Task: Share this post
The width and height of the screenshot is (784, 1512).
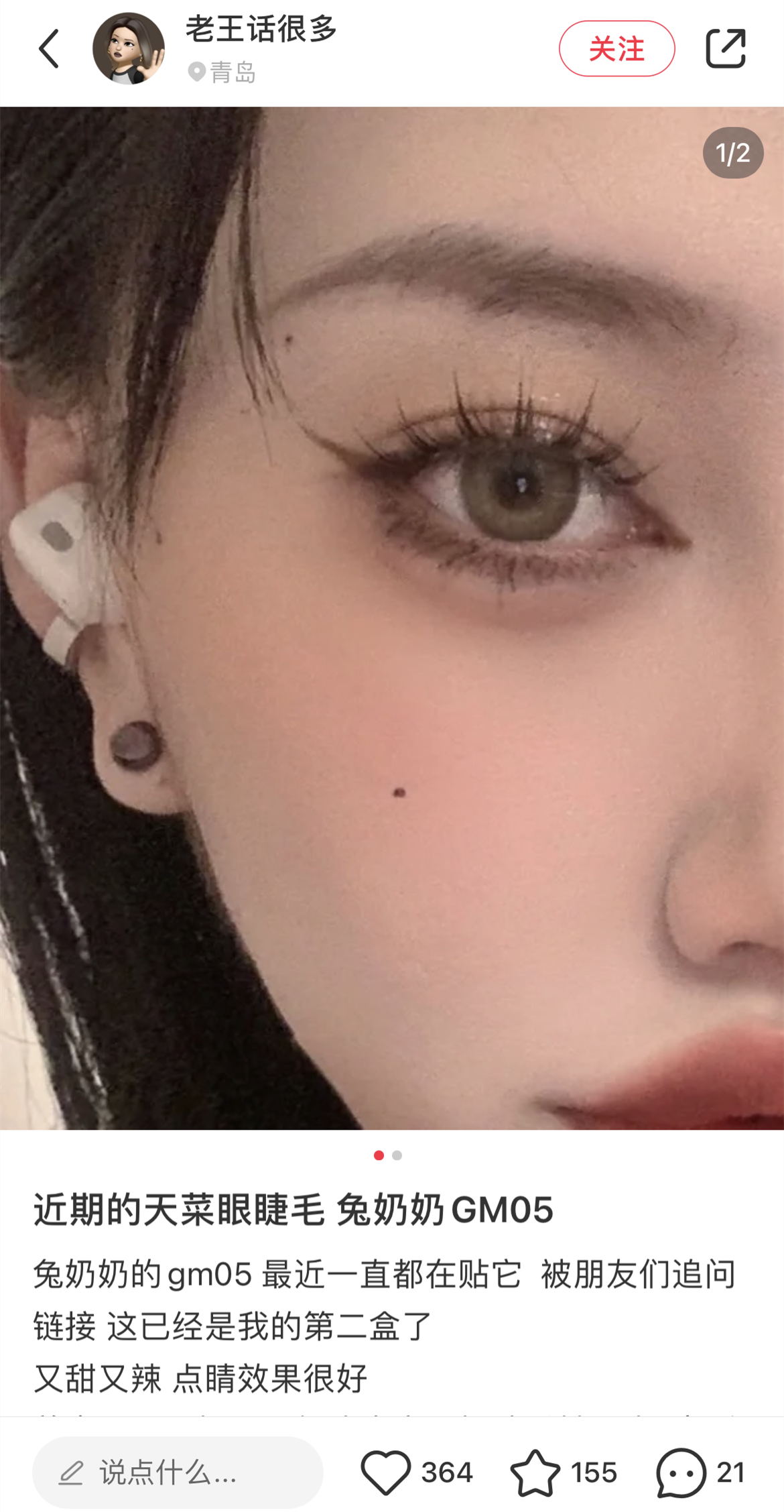Action: pos(726,49)
